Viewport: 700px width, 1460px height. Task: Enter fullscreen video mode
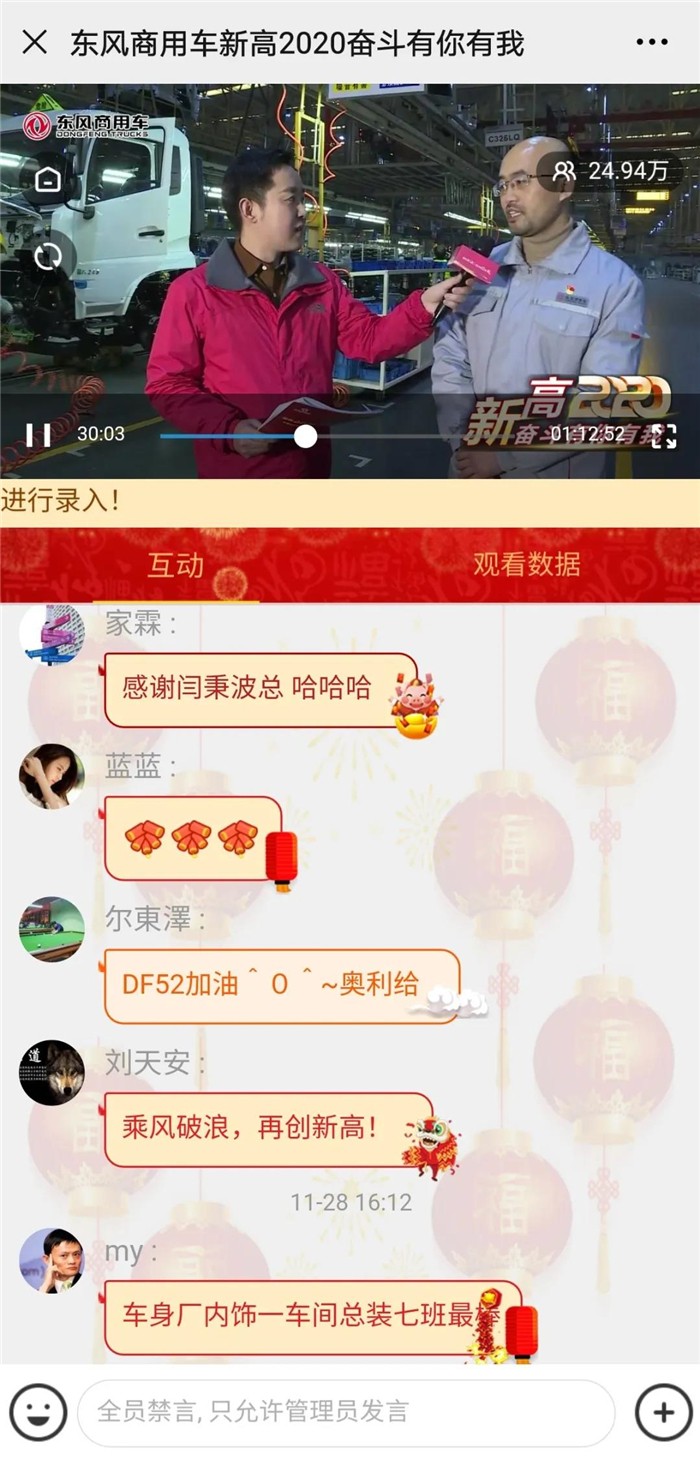pyautogui.click(x=664, y=435)
